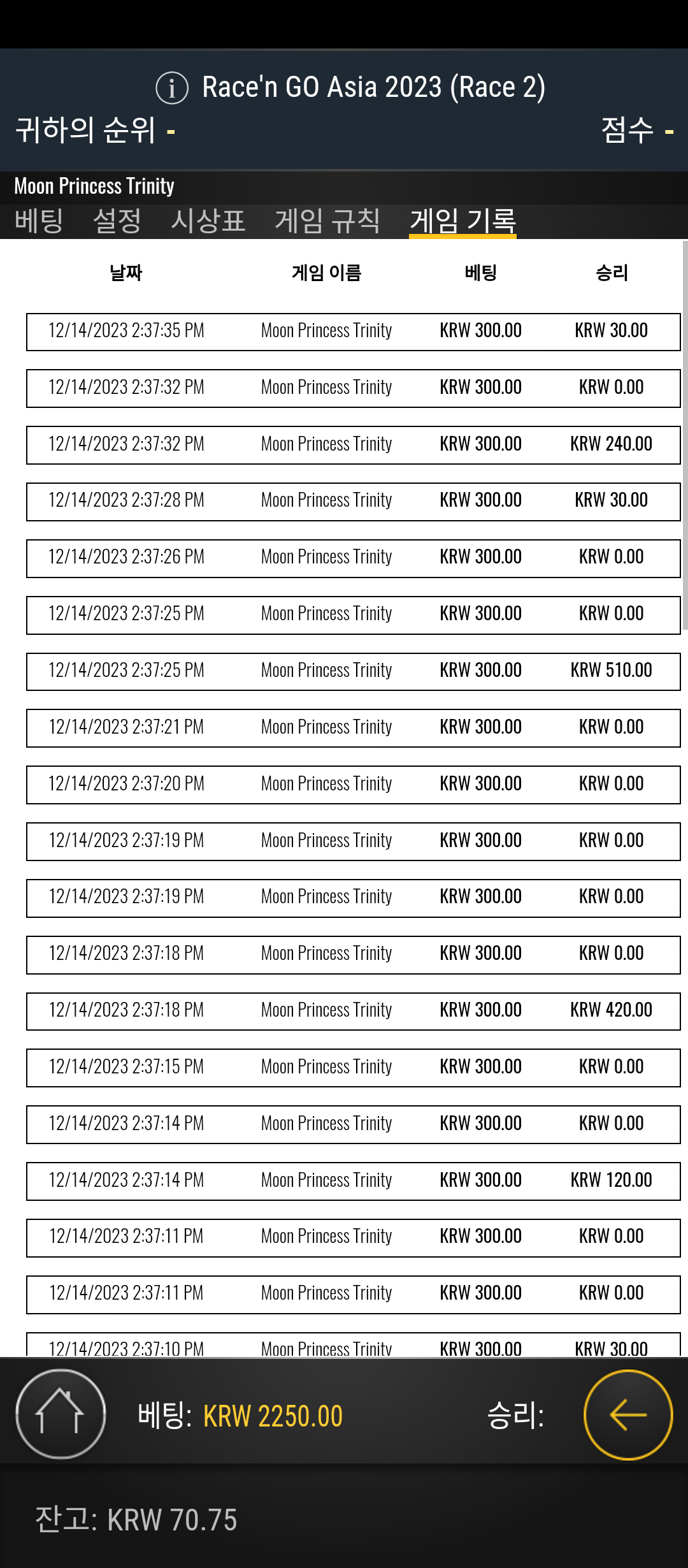View the record with KRW 120.00 win

click(354, 1181)
